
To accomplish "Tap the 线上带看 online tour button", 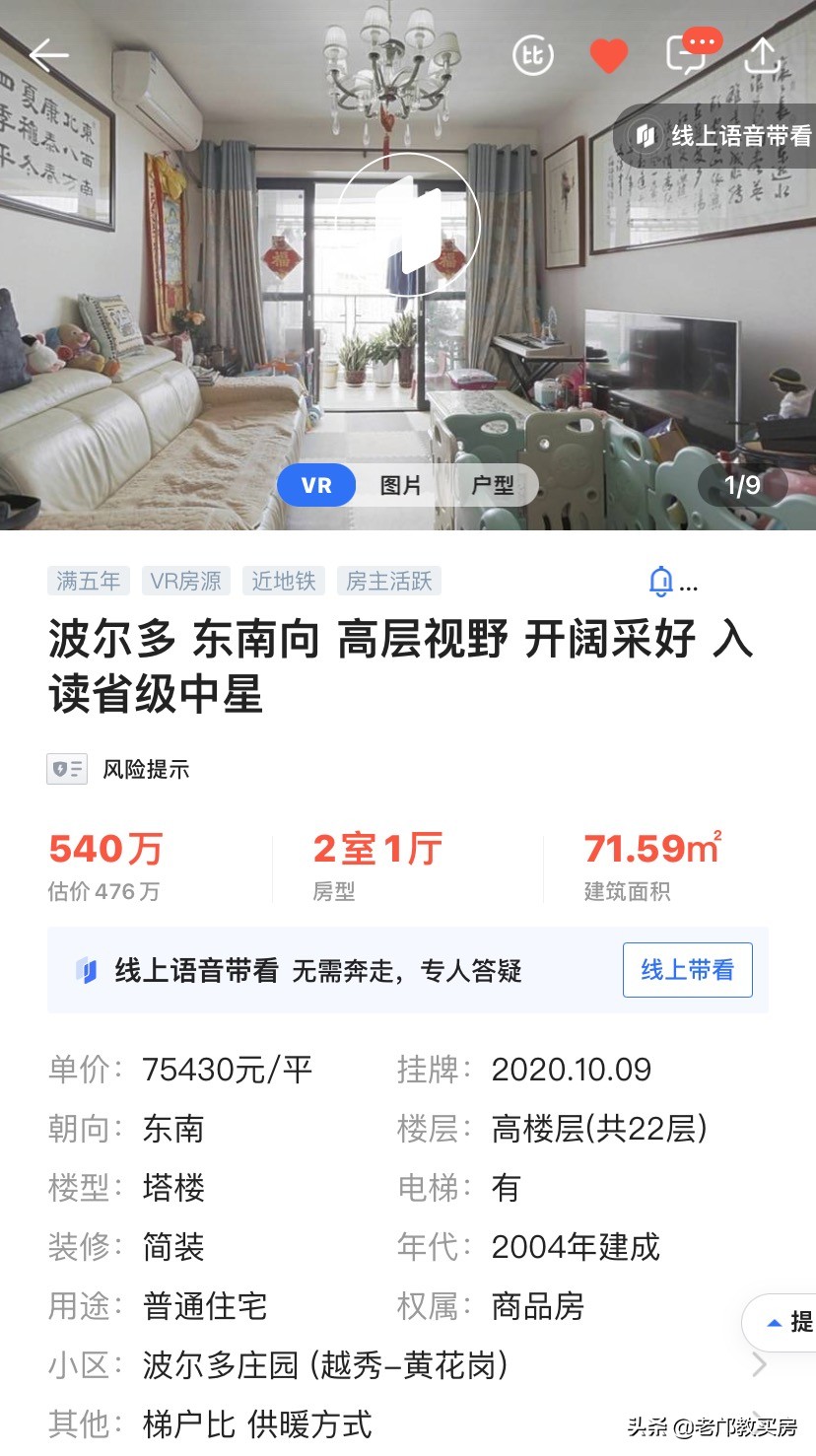I will coord(687,970).
